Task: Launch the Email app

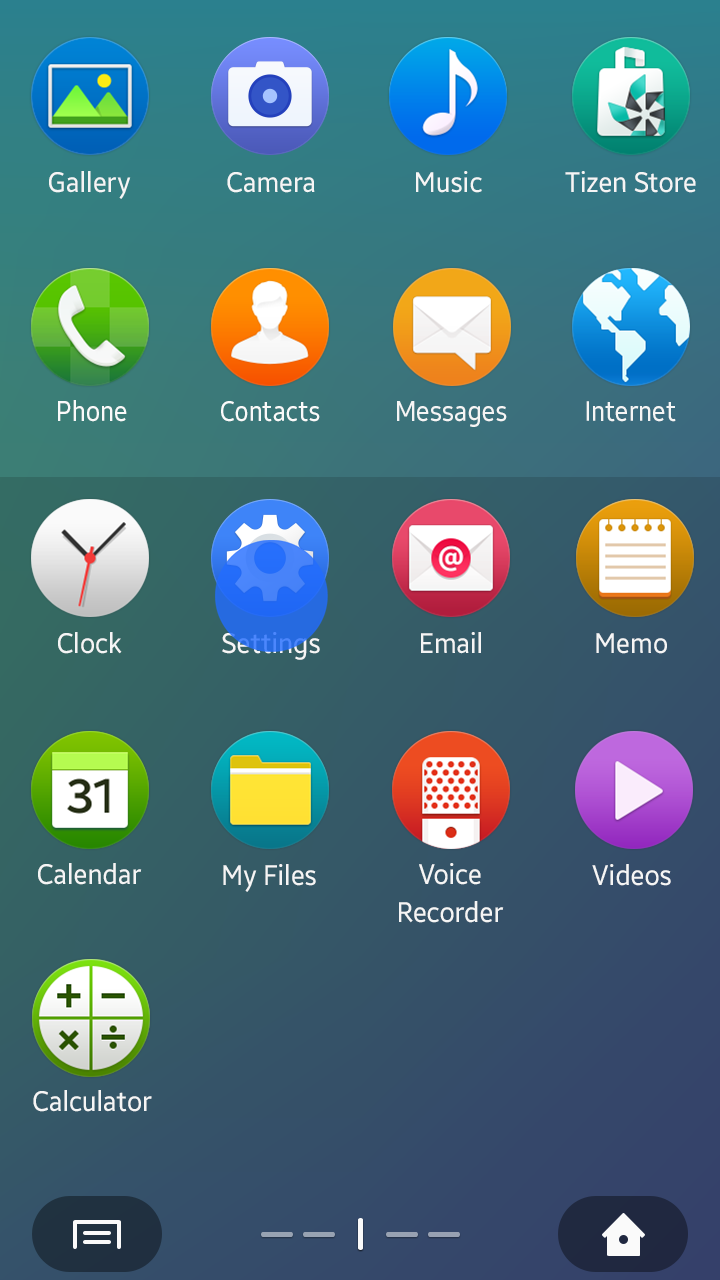Action: coord(451,558)
